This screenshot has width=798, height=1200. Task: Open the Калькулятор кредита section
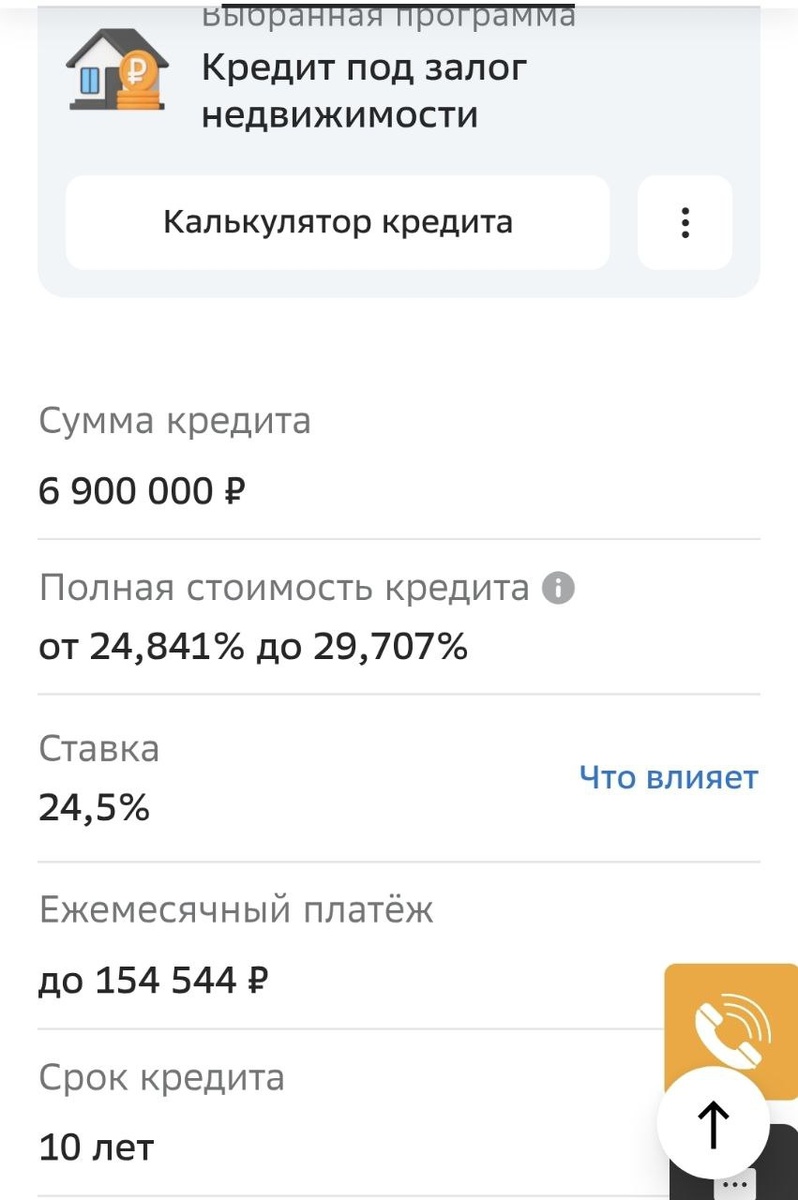click(x=337, y=222)
